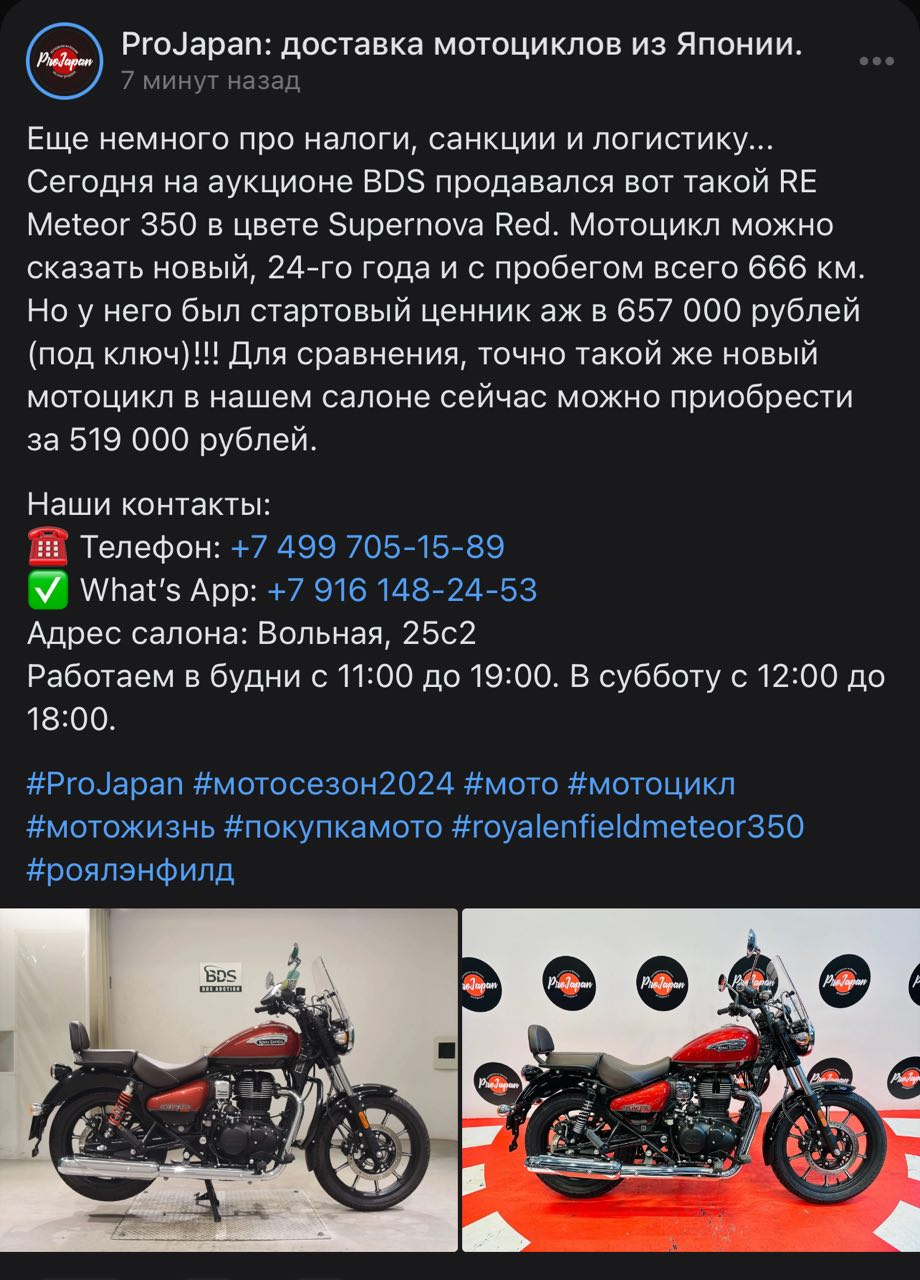
Task: Open the #ProJapan hashtag
Action: pos(105,783)
